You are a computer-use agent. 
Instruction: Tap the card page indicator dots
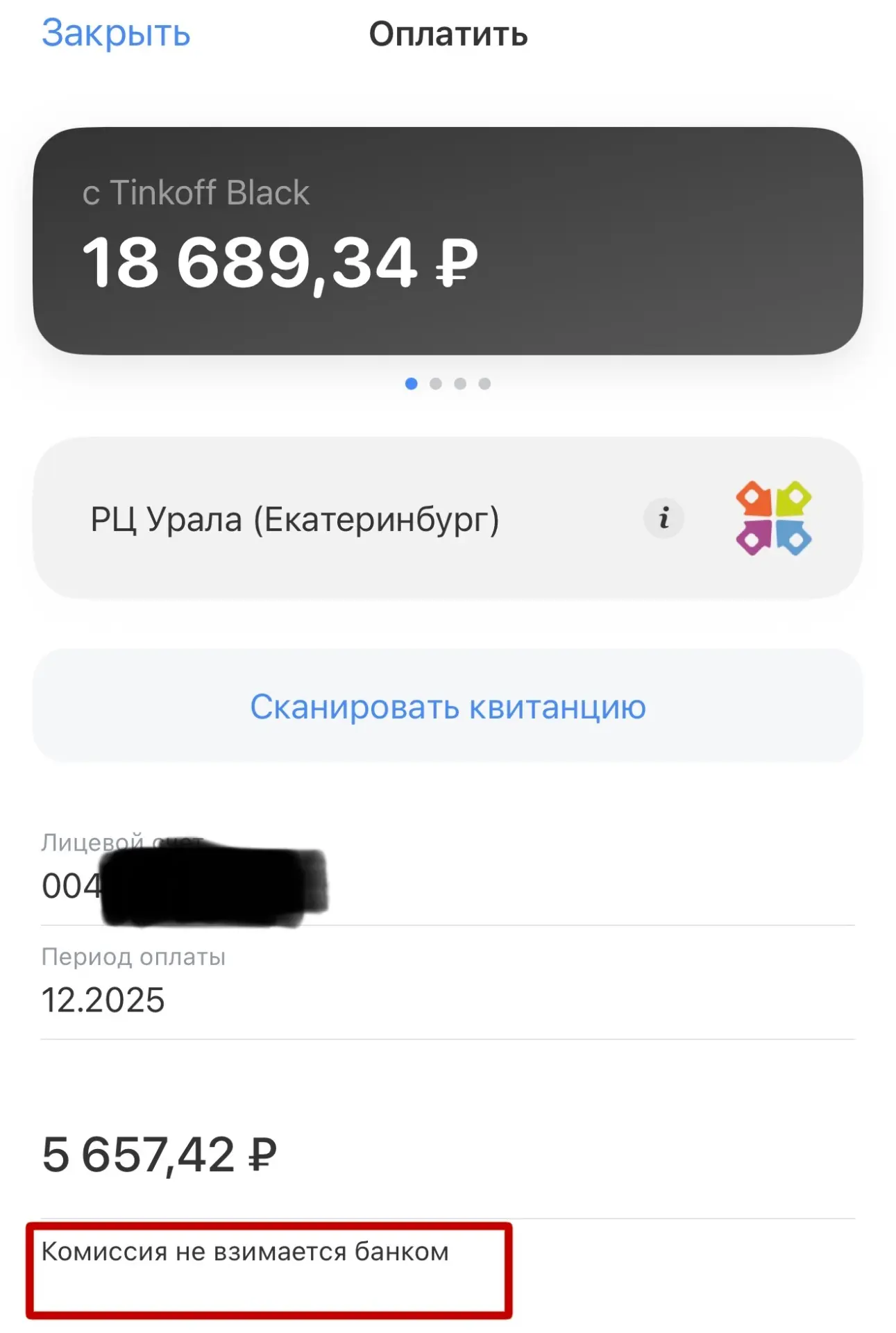click(448, 383)
